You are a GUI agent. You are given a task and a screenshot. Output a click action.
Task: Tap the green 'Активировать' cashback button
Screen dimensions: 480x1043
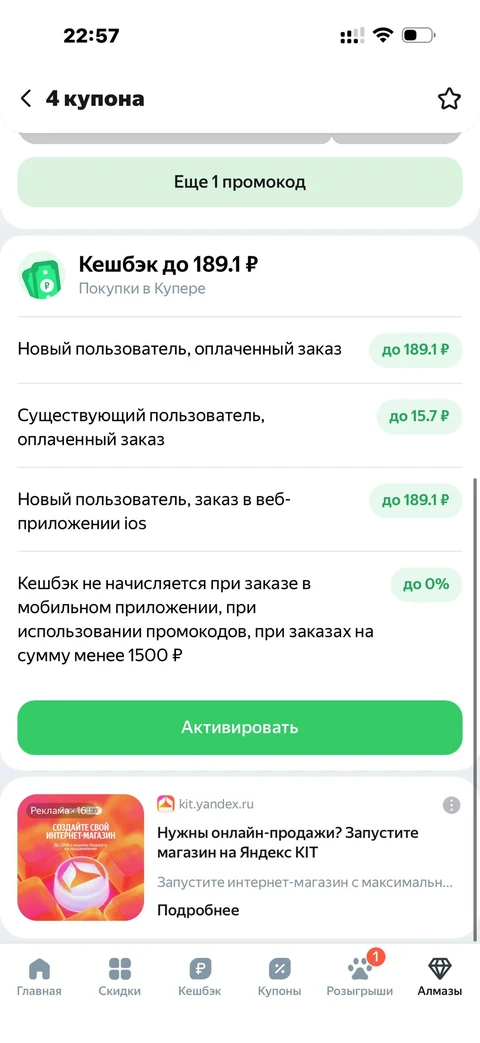click(x=239, y=727)
